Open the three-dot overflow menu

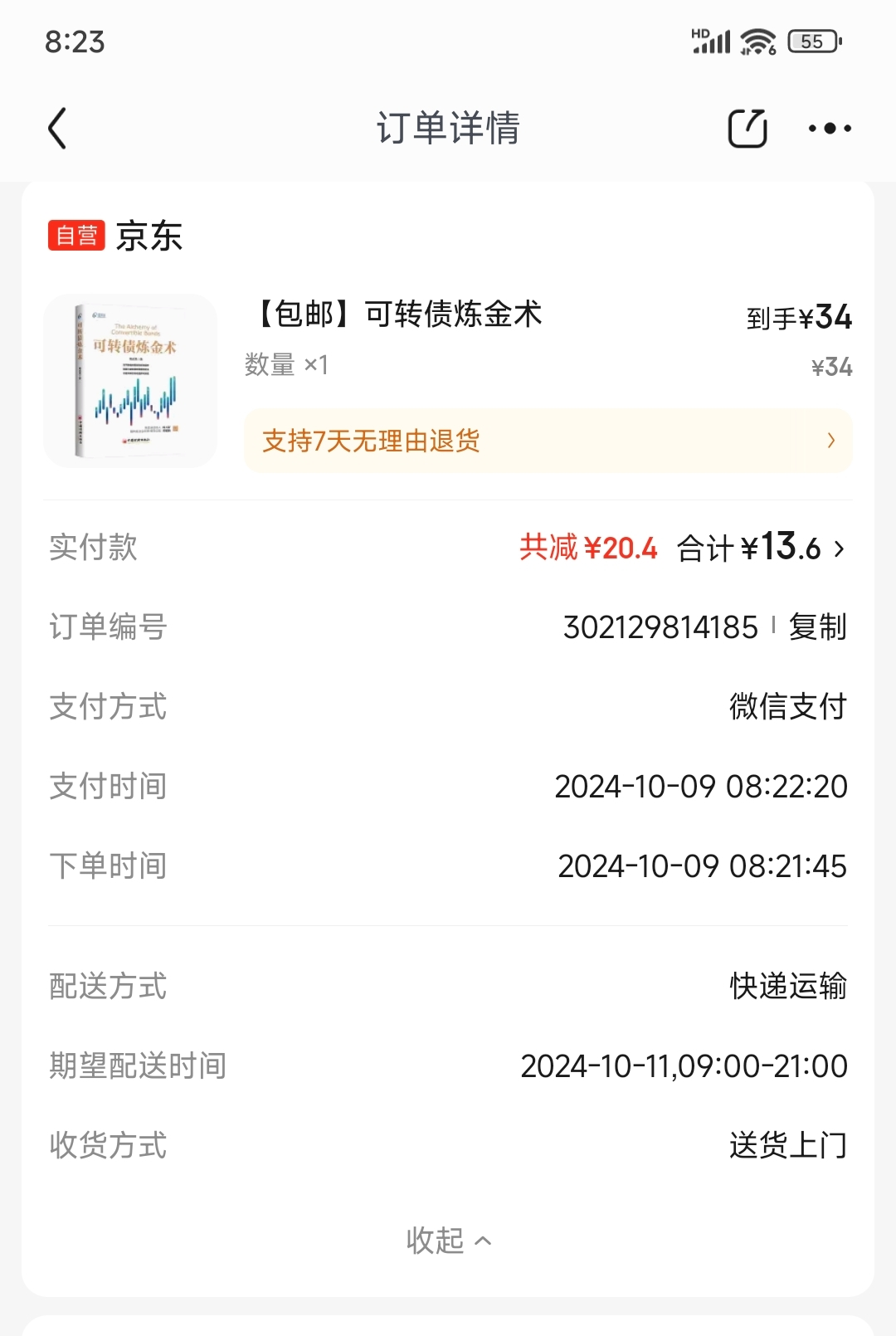click(x=830, y=129)
